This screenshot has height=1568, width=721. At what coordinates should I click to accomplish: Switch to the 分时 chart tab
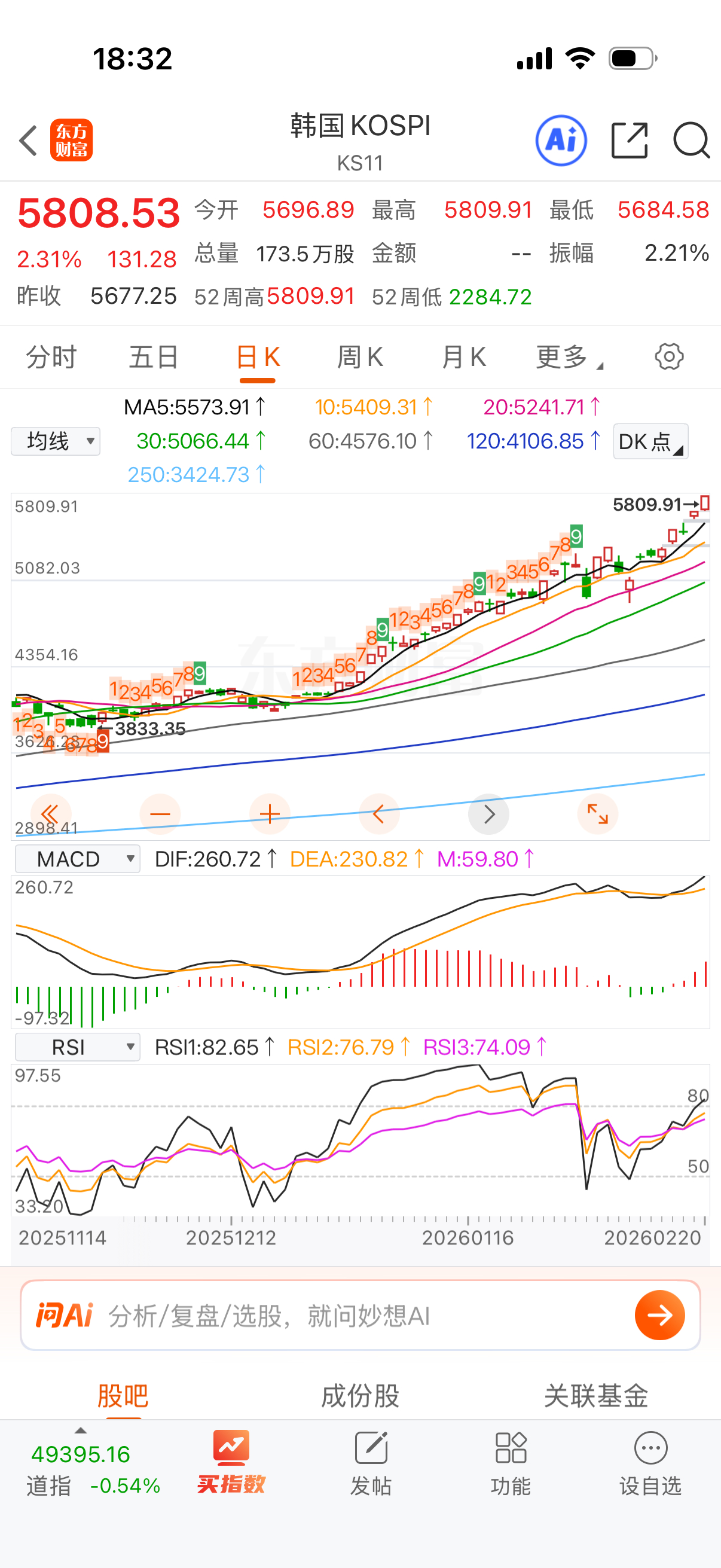point(51,356)
